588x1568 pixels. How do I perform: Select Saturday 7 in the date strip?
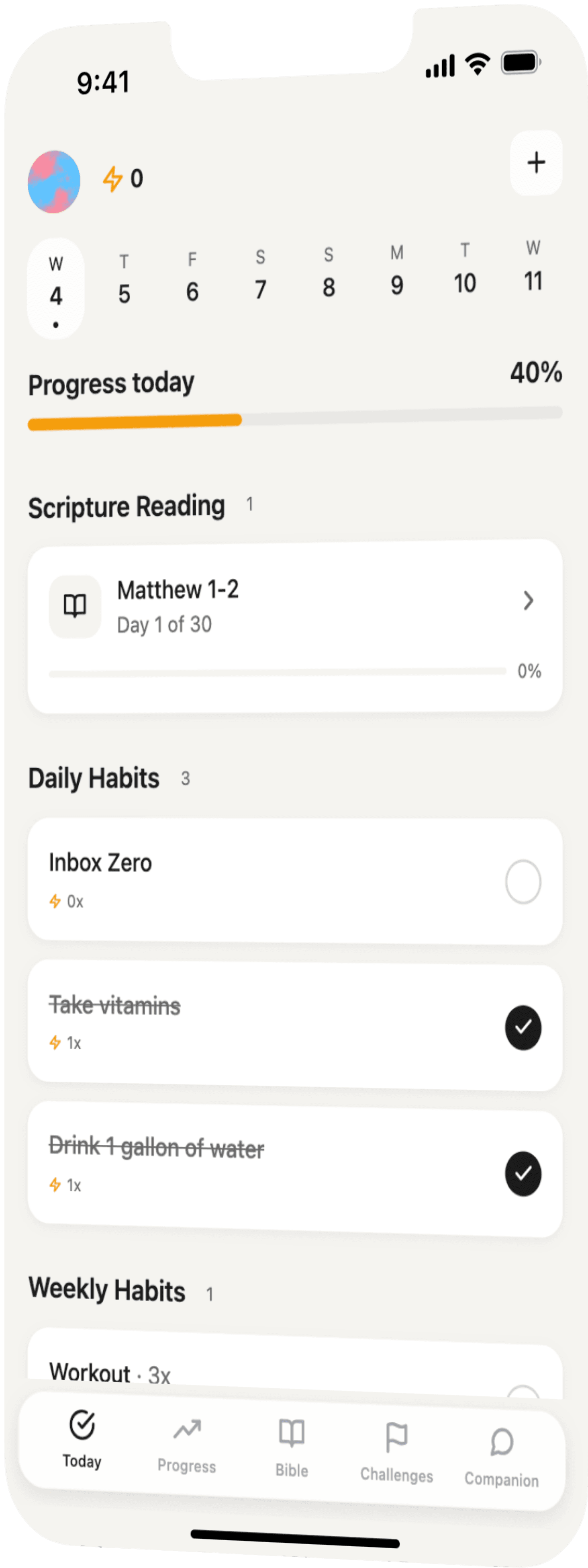[x=260, y=276]
